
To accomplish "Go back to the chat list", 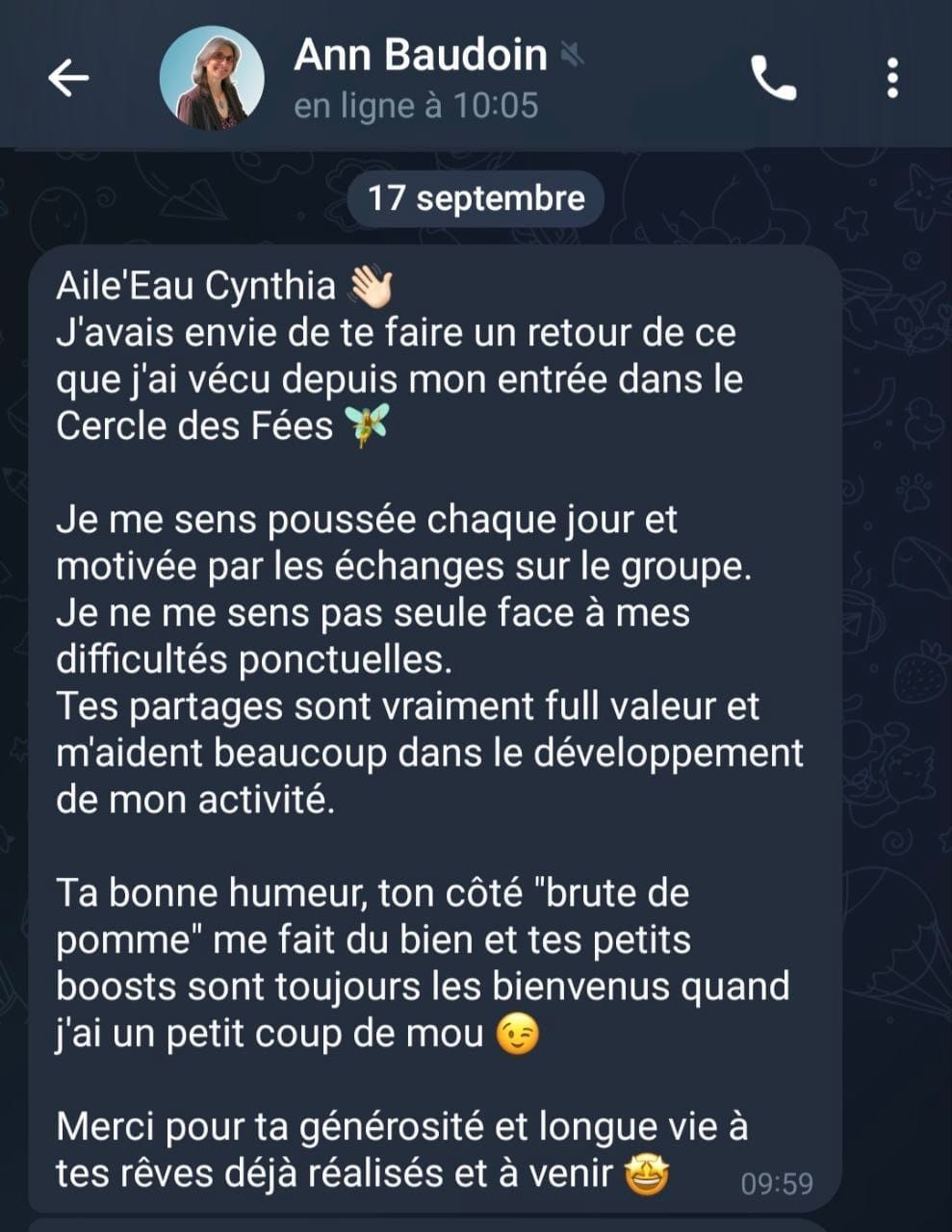I will [68, 78].
